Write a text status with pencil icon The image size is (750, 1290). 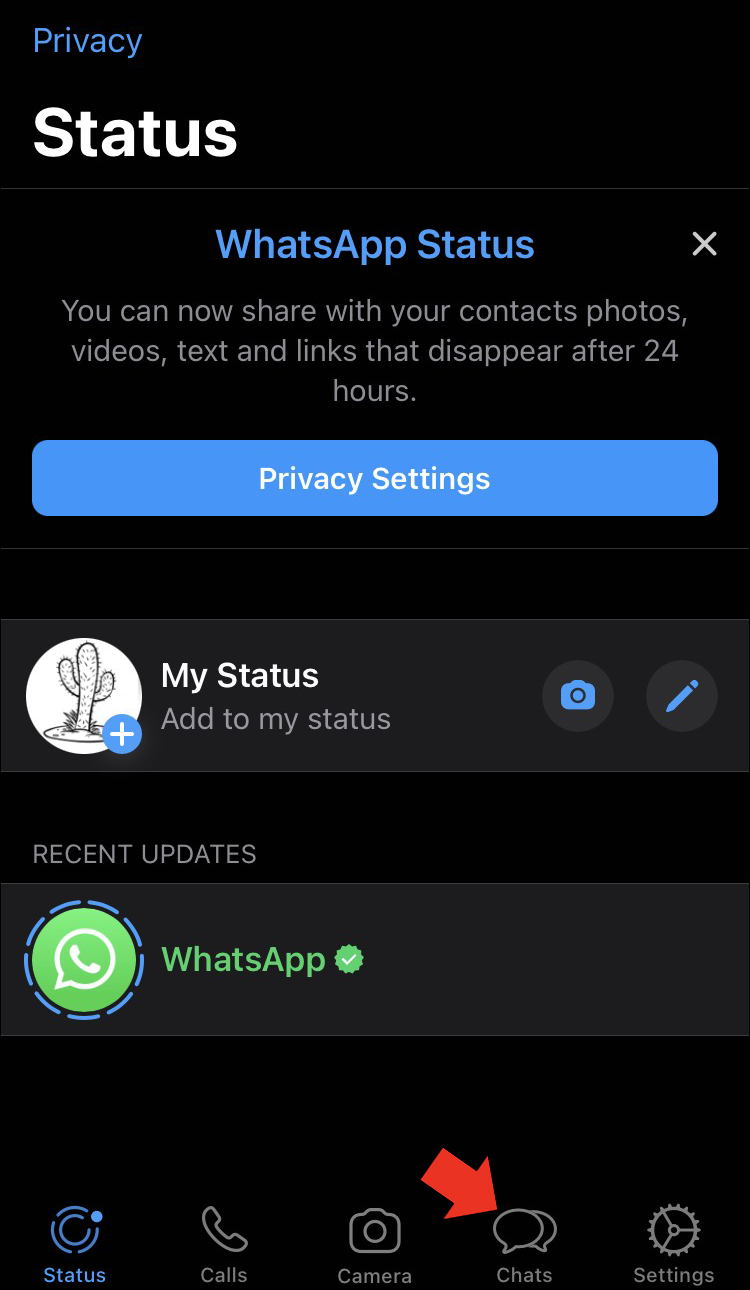coord(682,696)
